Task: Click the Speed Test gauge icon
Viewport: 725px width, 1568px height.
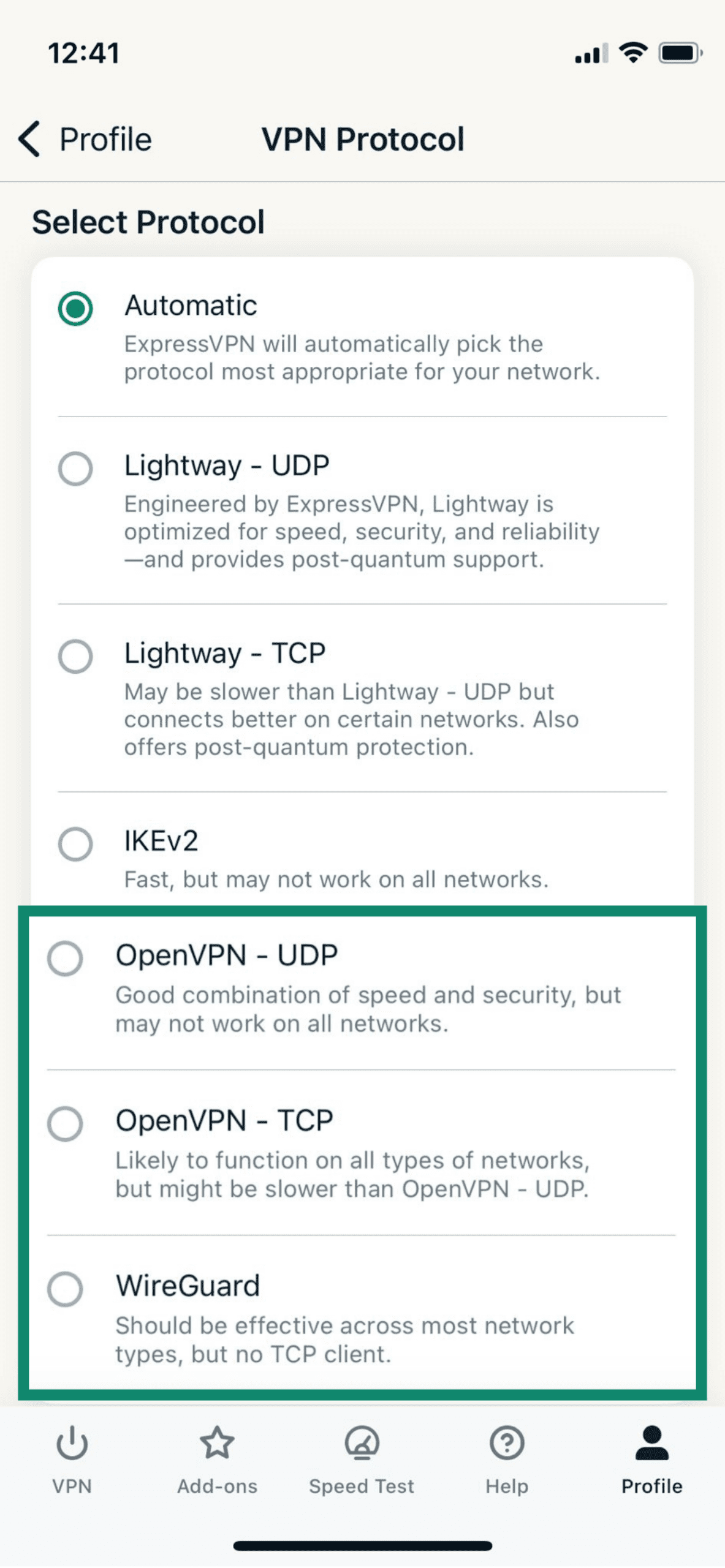Action: pyautogui.click(x=362, y=1444)
